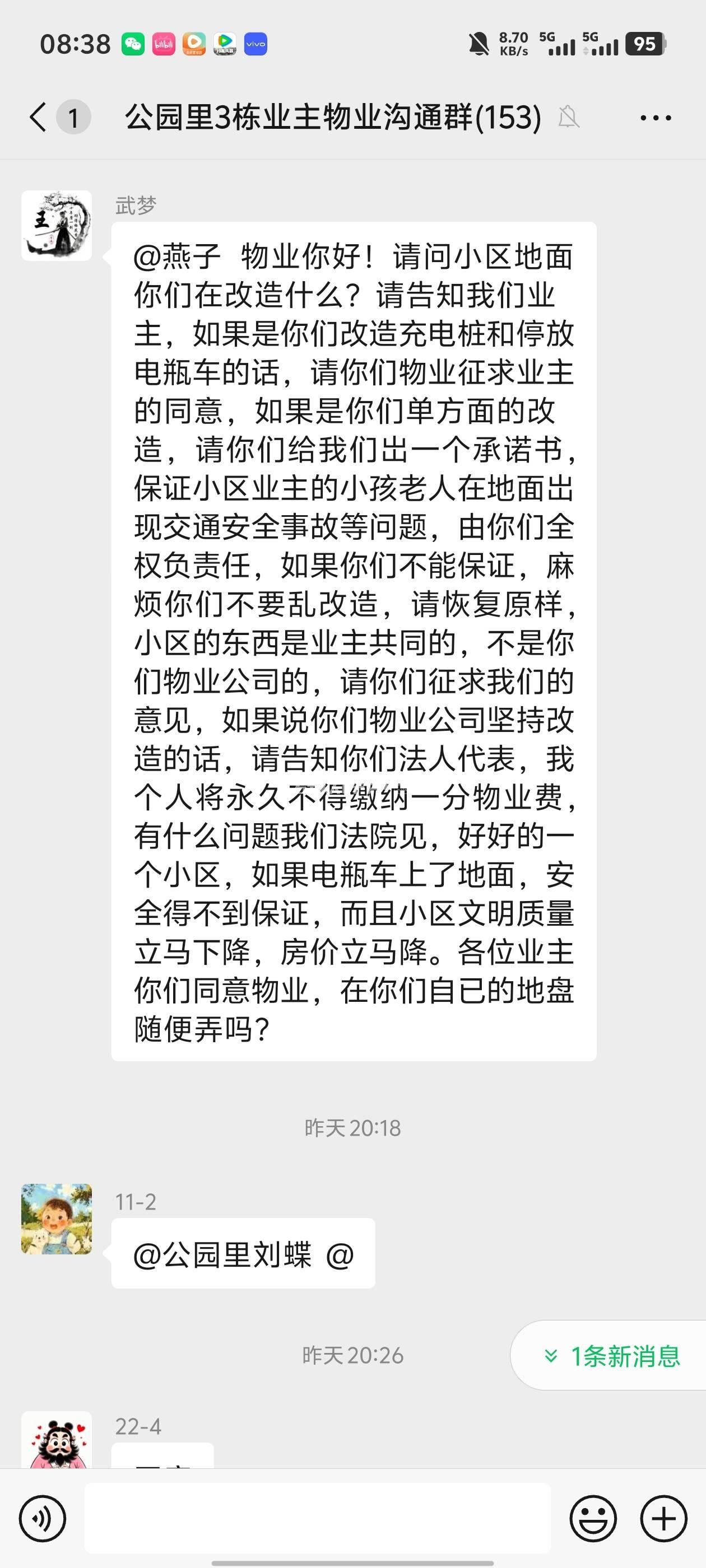Viewport: 706px width, 1568px height.
Task: Go back to the chat list
Action: [x=38, y=117]
